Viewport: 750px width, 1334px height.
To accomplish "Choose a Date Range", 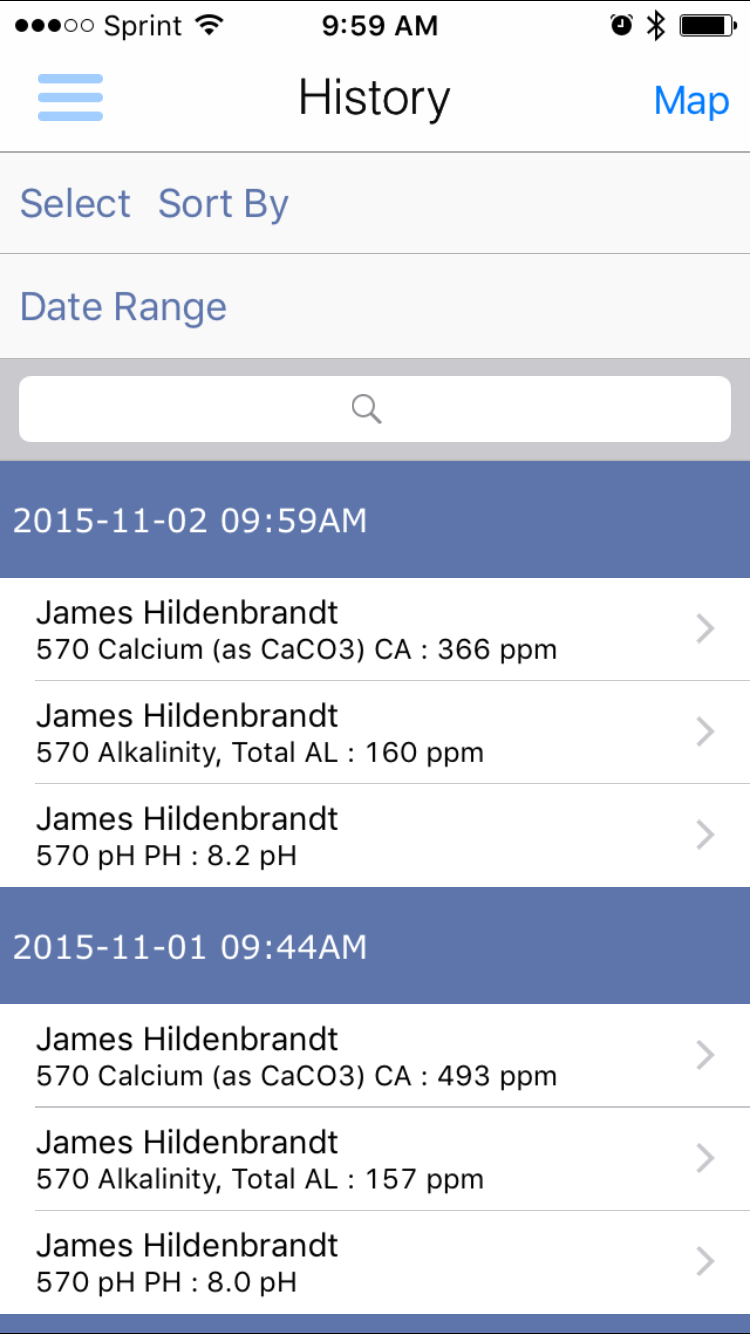I will click(123, 307).
